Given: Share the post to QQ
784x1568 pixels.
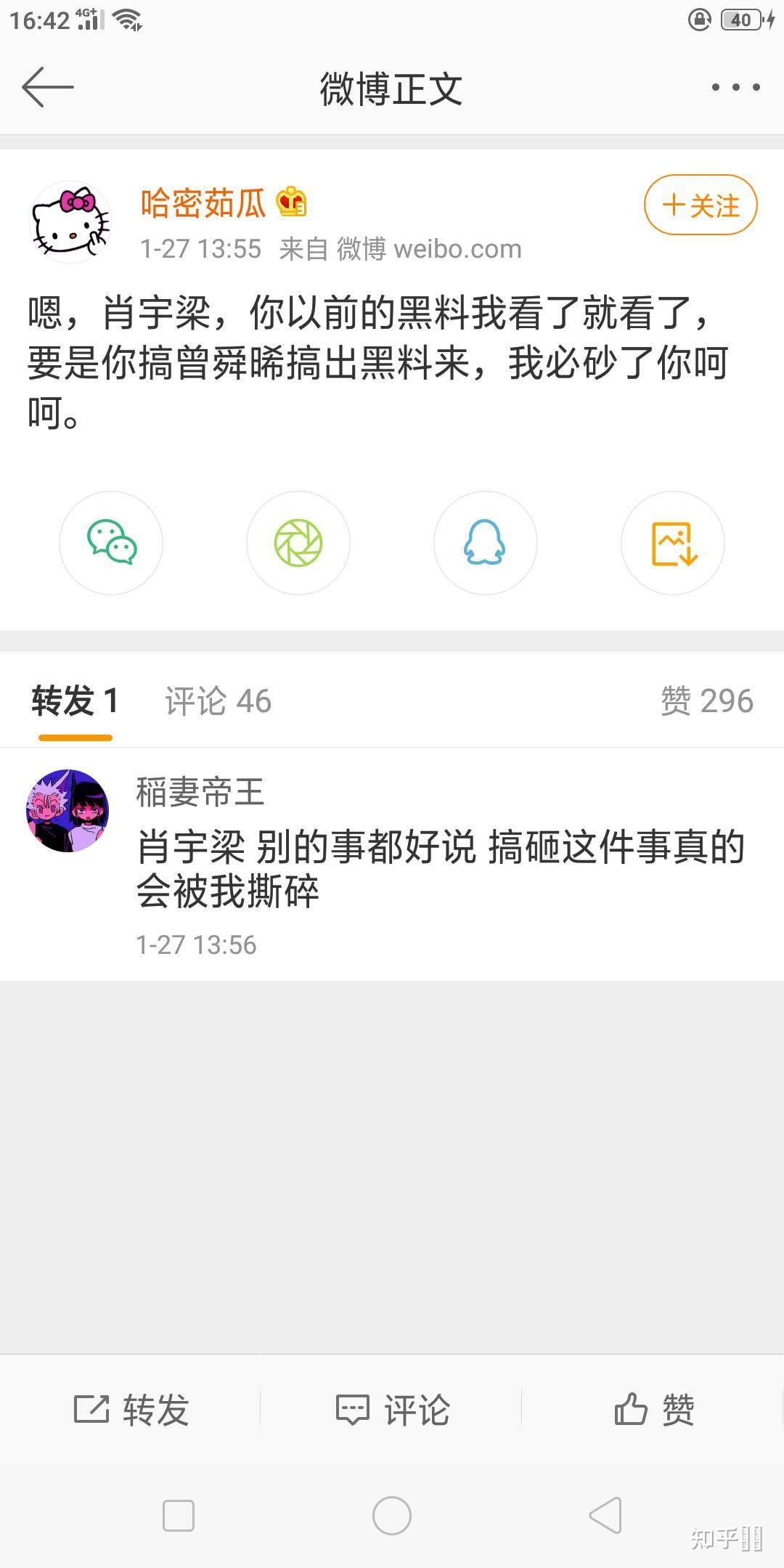Looking at the screenshot, I should 485,543.
